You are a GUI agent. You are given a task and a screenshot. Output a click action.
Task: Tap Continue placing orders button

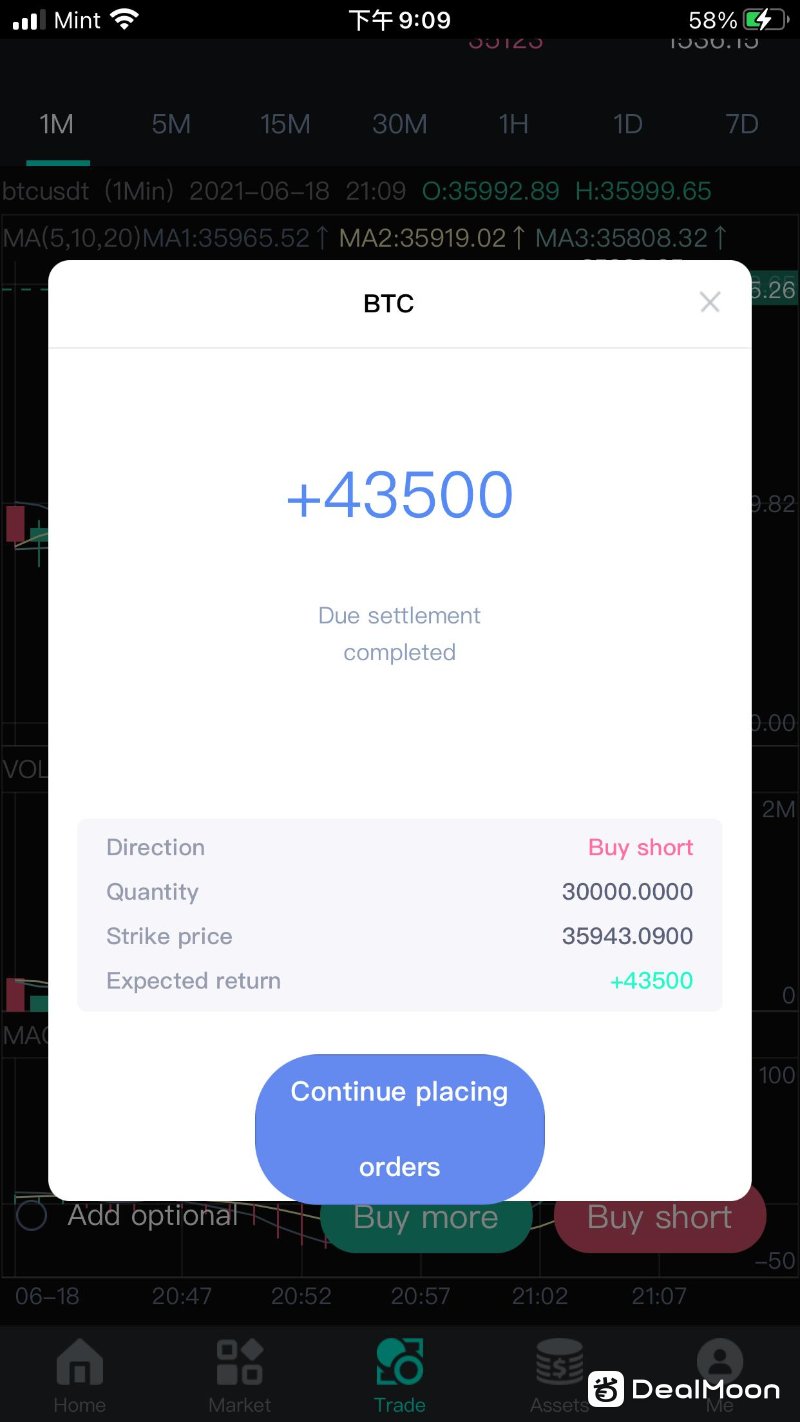point(400,1128)
